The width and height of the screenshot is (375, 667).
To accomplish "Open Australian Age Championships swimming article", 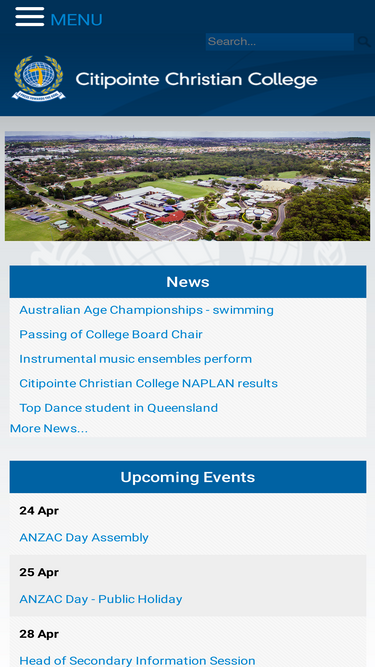I will 146,310.
